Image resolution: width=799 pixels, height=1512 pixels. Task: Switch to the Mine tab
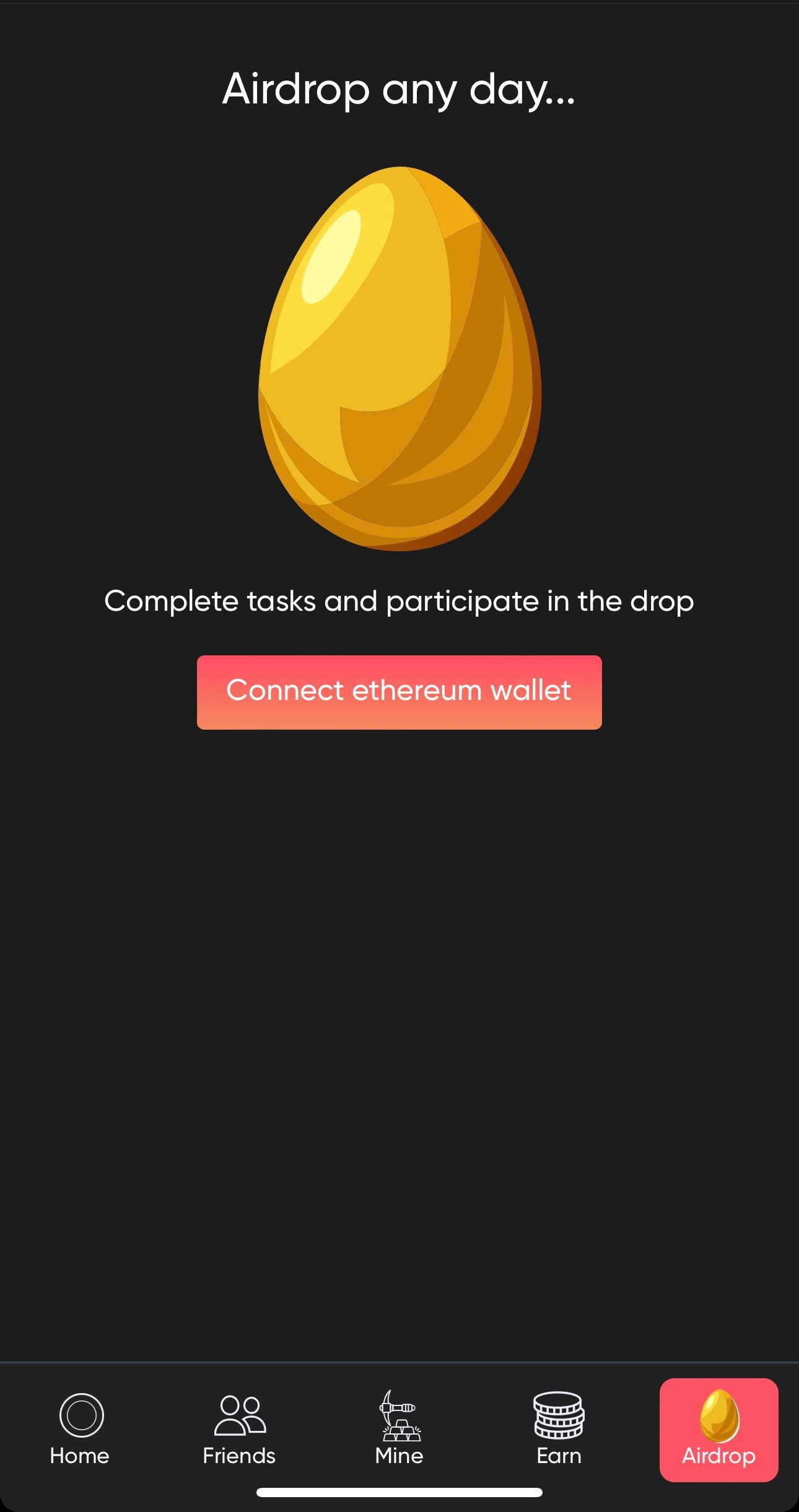coord(399,1430)
